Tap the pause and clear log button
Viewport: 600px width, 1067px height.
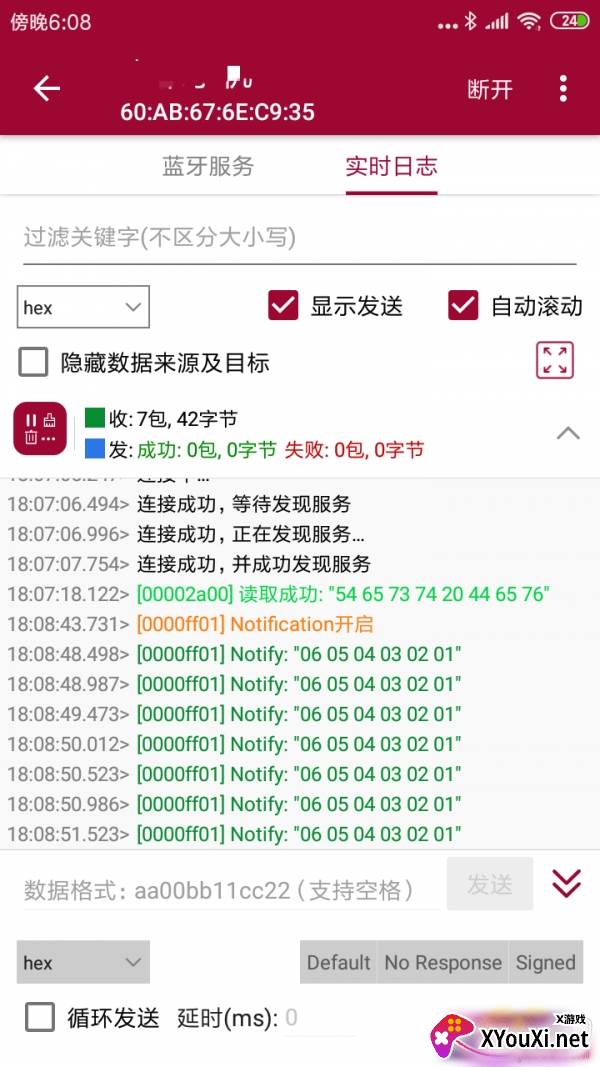(x=40, y=428)
